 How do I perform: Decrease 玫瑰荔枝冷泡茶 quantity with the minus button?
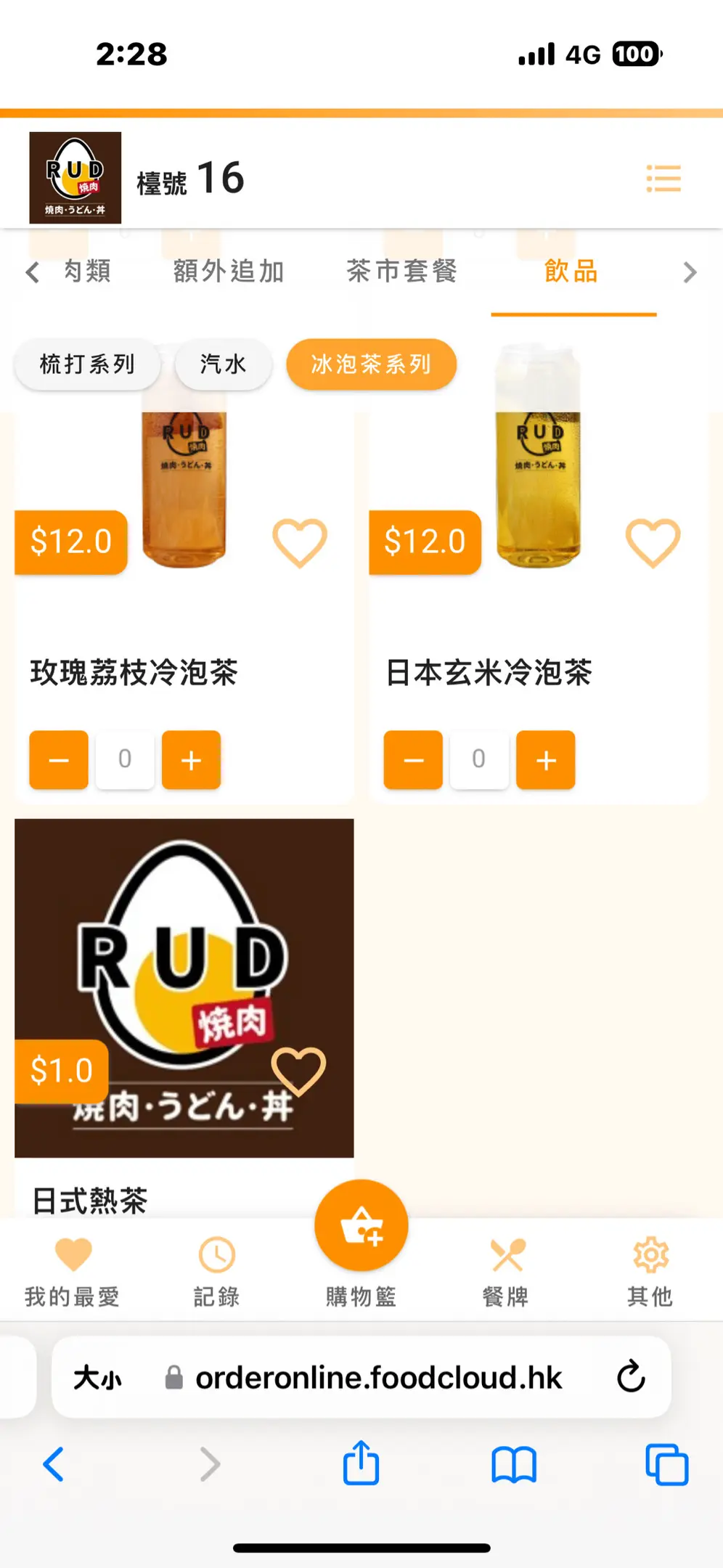point(59,759)
